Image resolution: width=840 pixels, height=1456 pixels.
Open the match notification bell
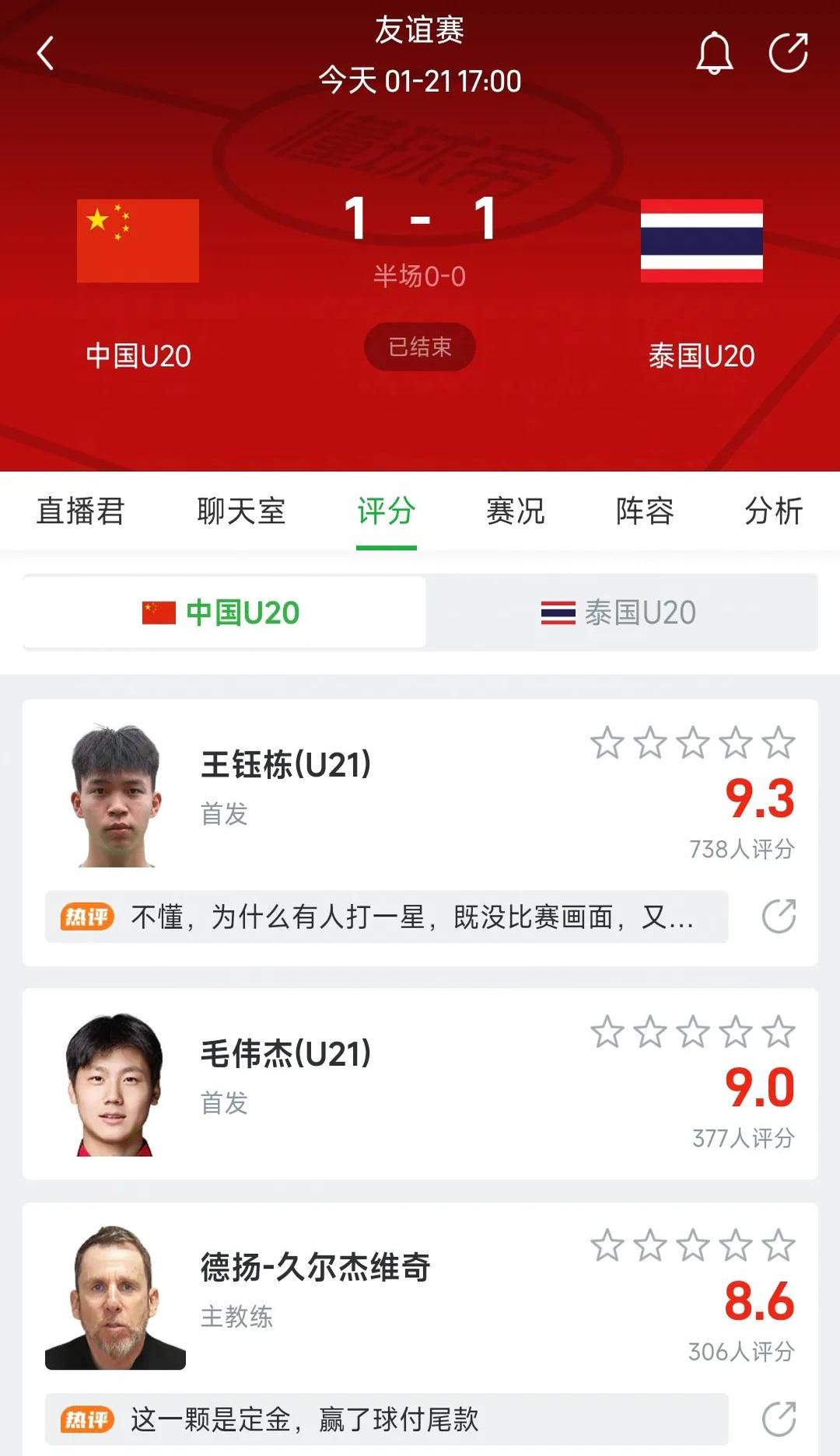pyautogui.click(x=713, y=54)
